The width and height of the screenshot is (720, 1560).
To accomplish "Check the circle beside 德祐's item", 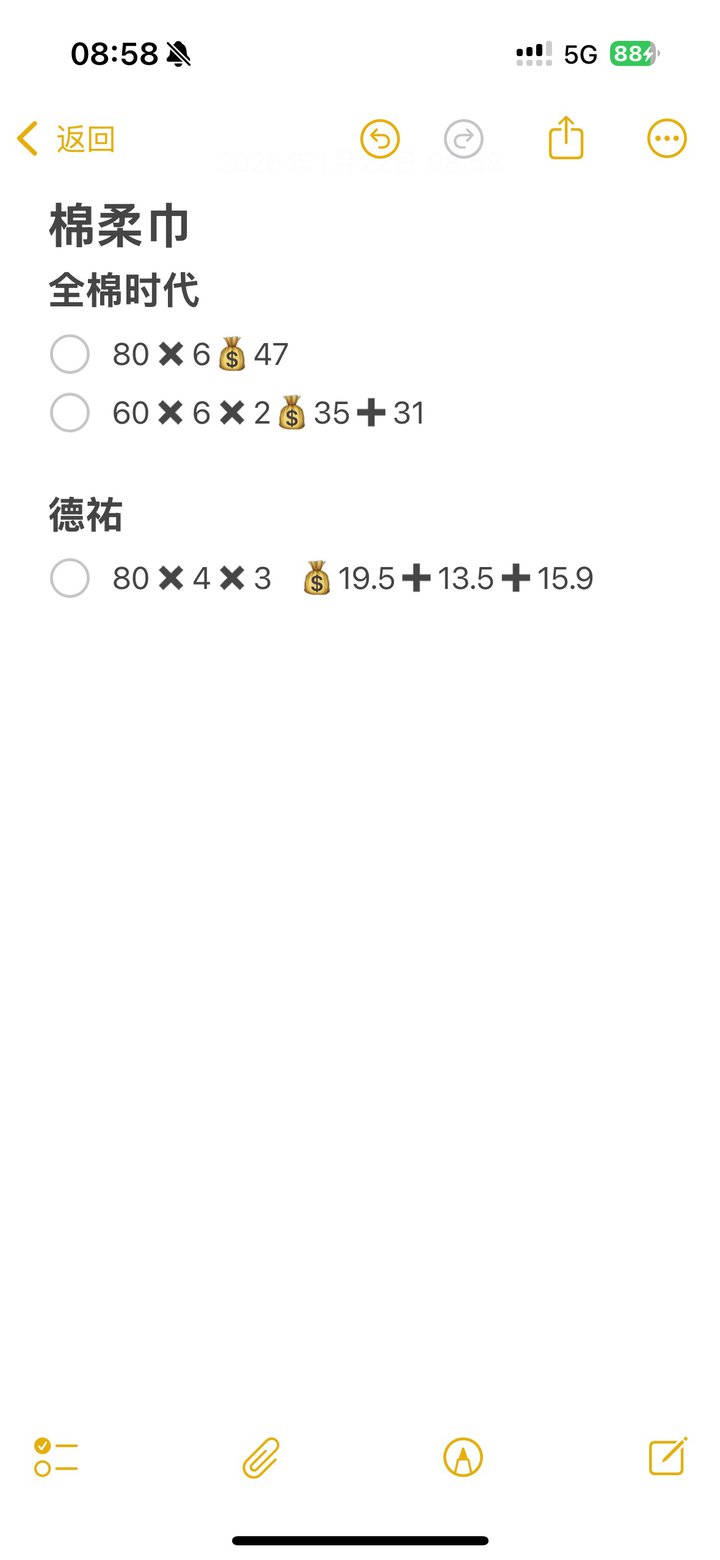I will point(69,578).
